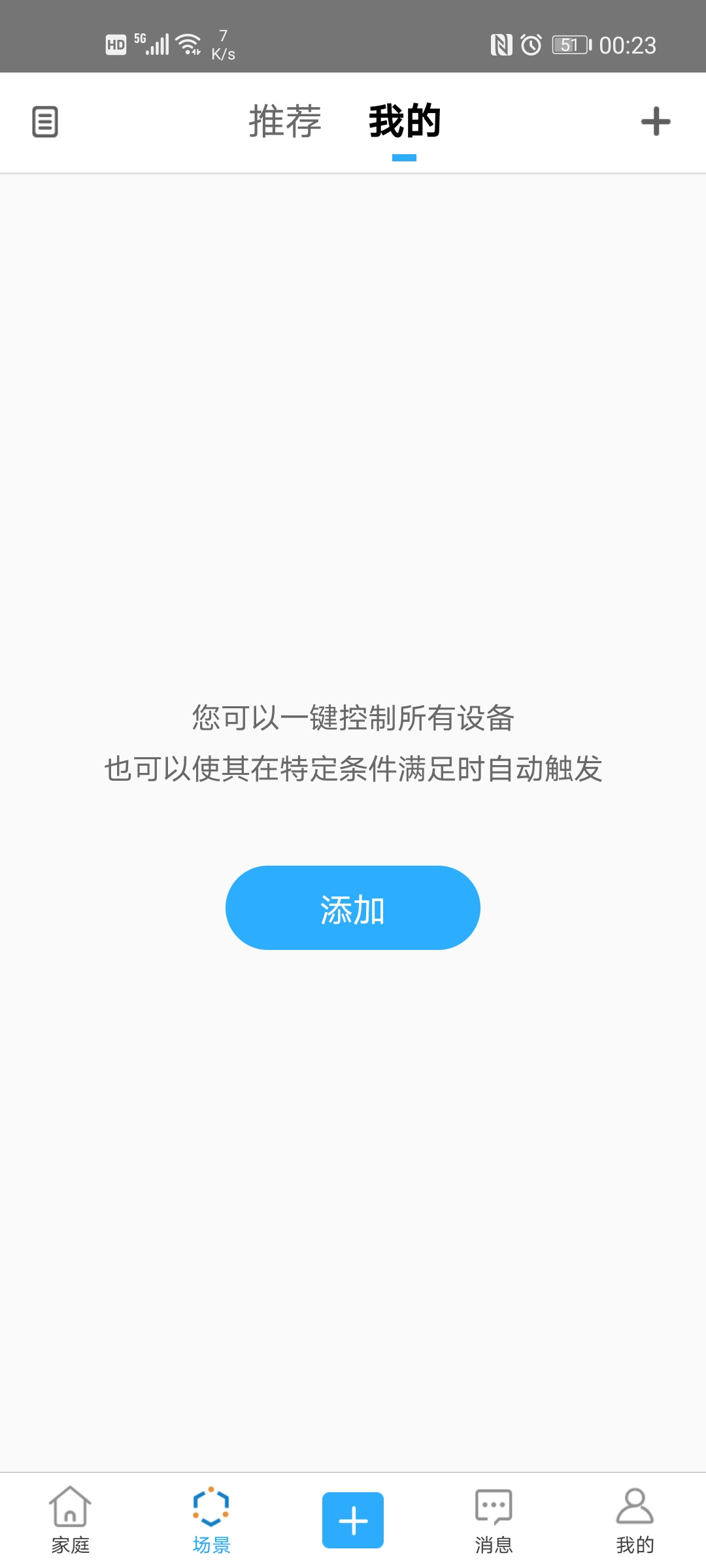Tap the empty-state hint text about controlling devices
Image resolution: width=706 pixels, height=1568 pixels.
(x=353, y=745)
